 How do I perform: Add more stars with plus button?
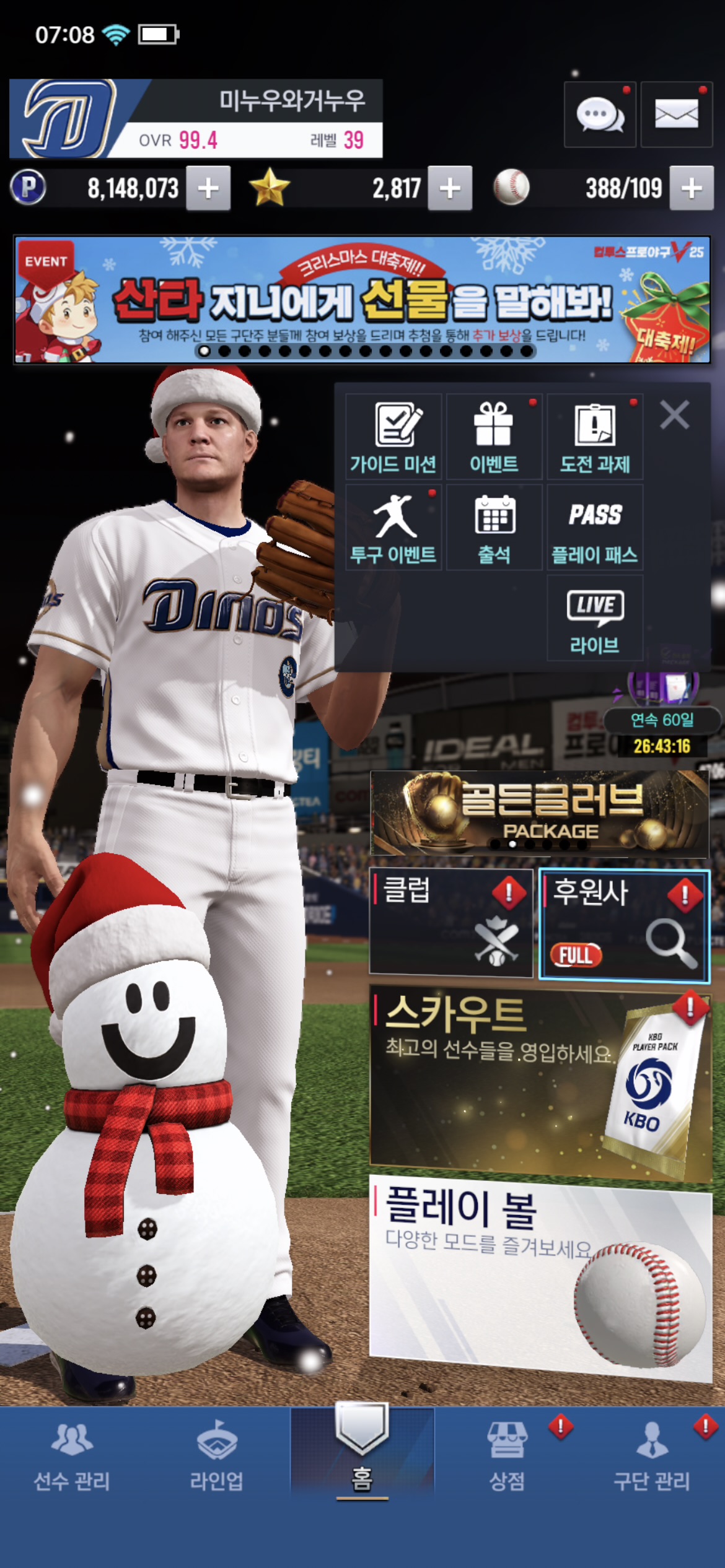pyautogui.click(x=450, y=188)
